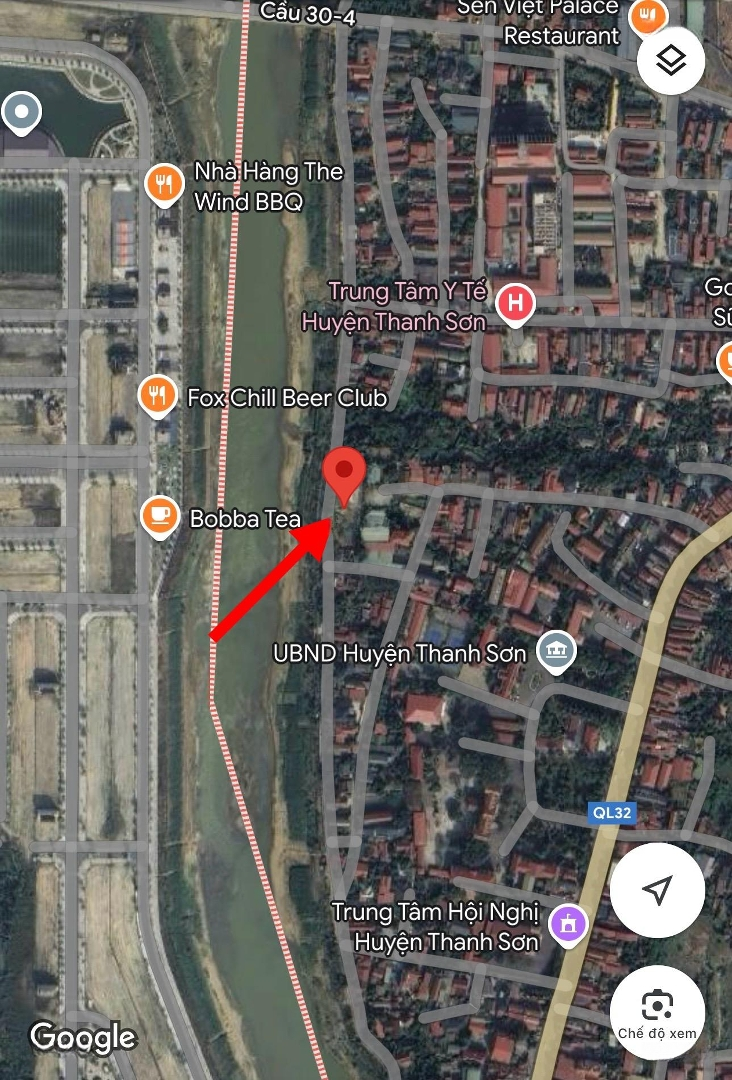Screen dimensions: 732x1080
Task: Select Trung Tâm Y Tế Huyện Thanh Sơn marker
Action: [x=516, y=304]
